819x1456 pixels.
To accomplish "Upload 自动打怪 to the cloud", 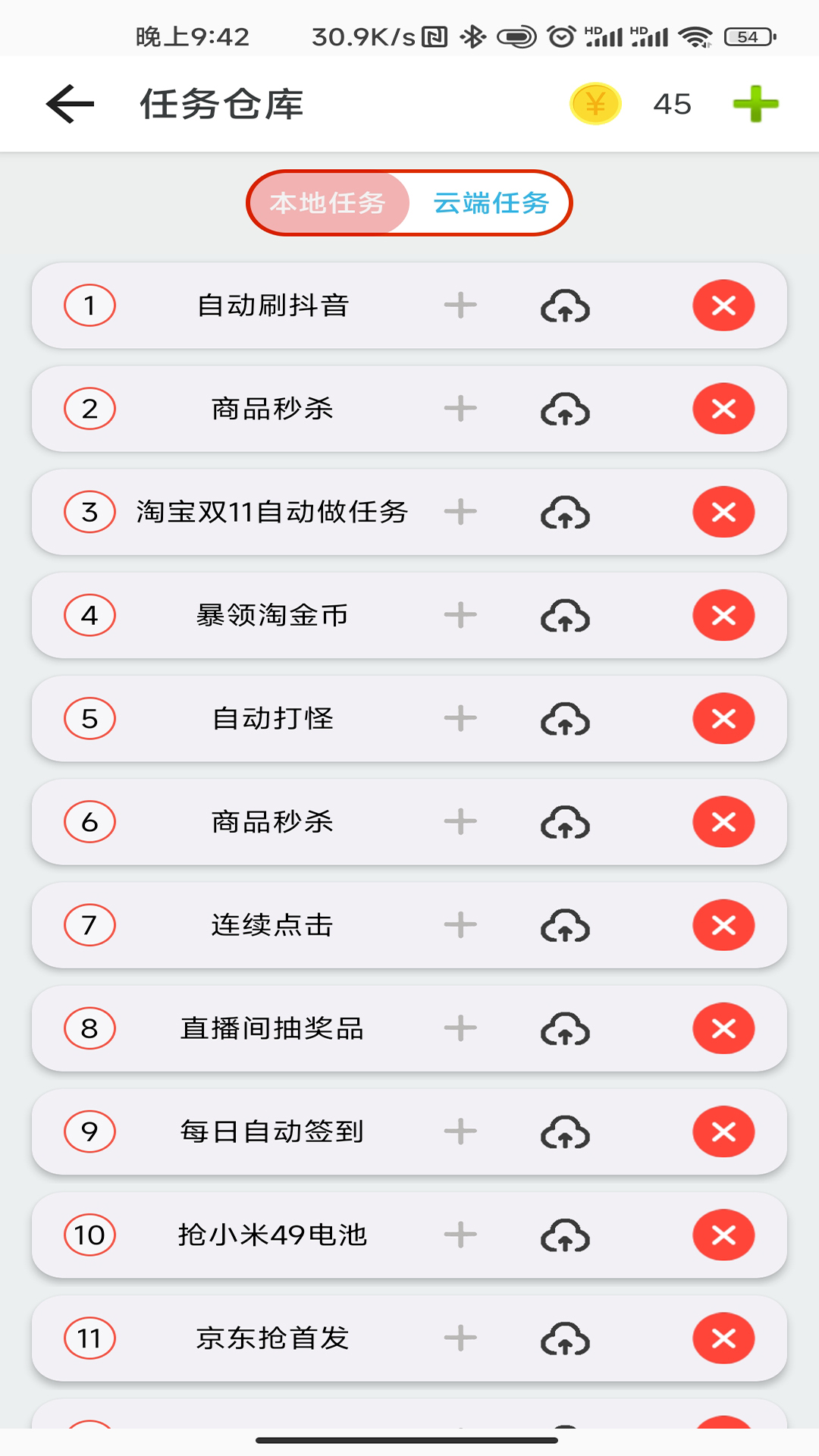I will click(x=566, y=719).
